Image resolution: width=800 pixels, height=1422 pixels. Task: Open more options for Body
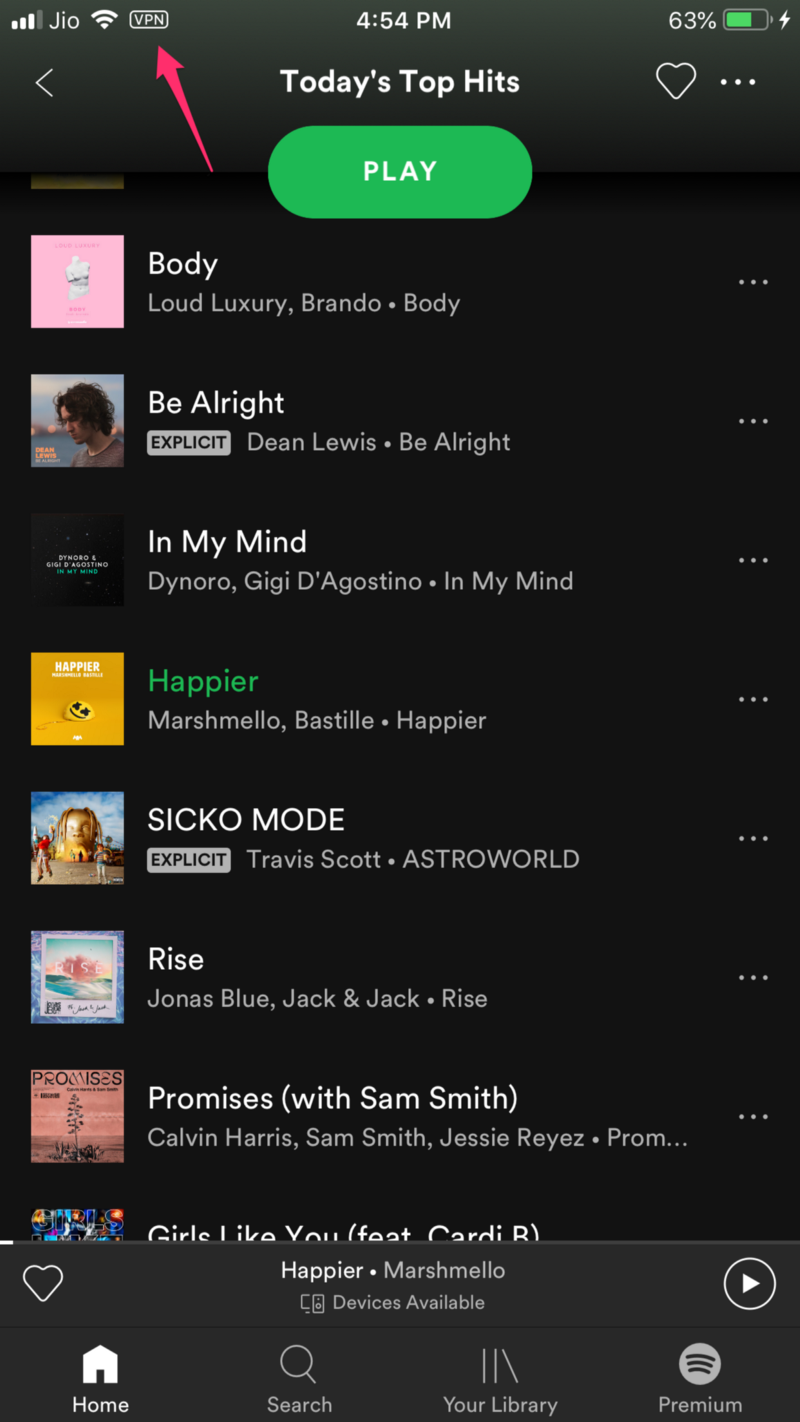[752, 282]
